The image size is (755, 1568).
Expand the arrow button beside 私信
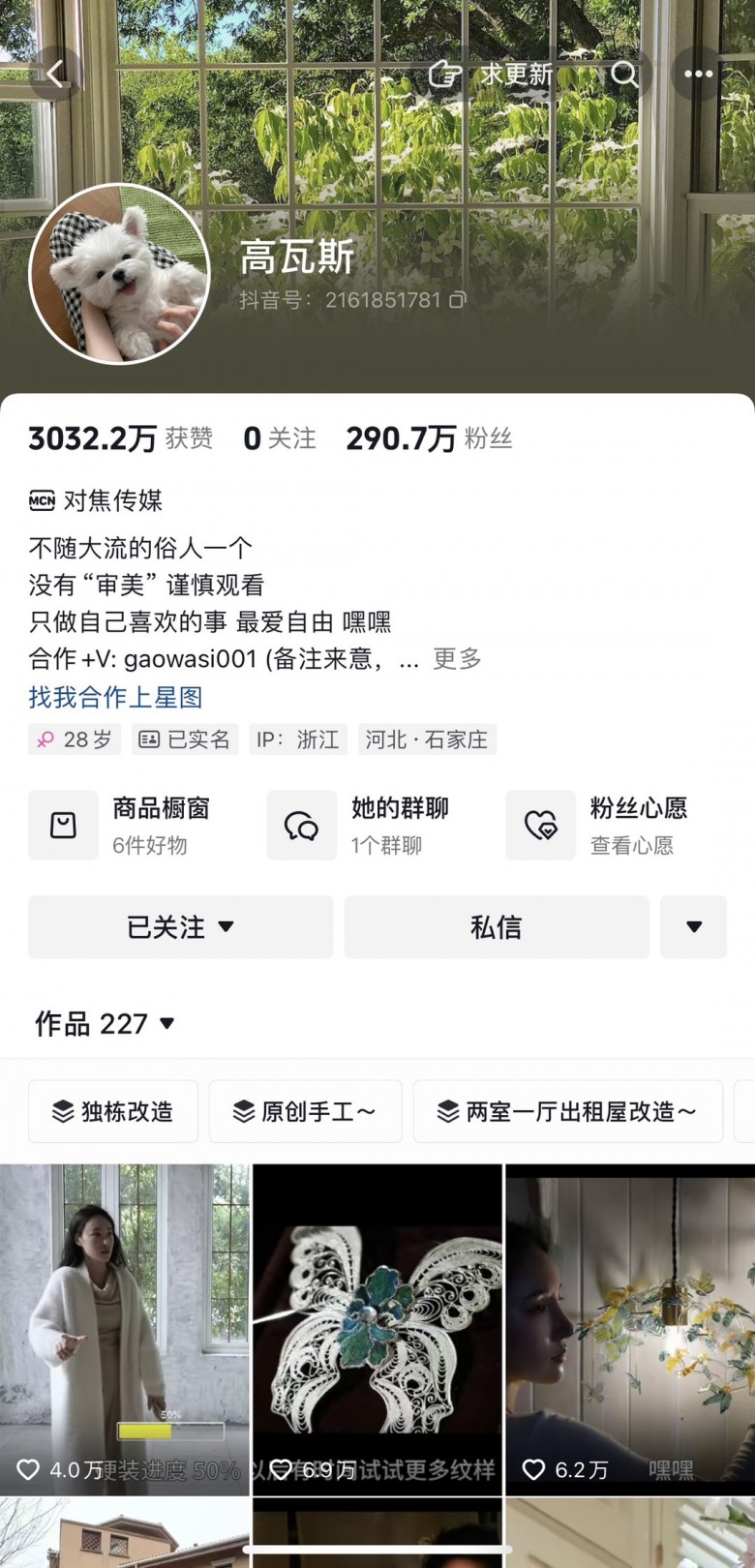pos(693,927)
